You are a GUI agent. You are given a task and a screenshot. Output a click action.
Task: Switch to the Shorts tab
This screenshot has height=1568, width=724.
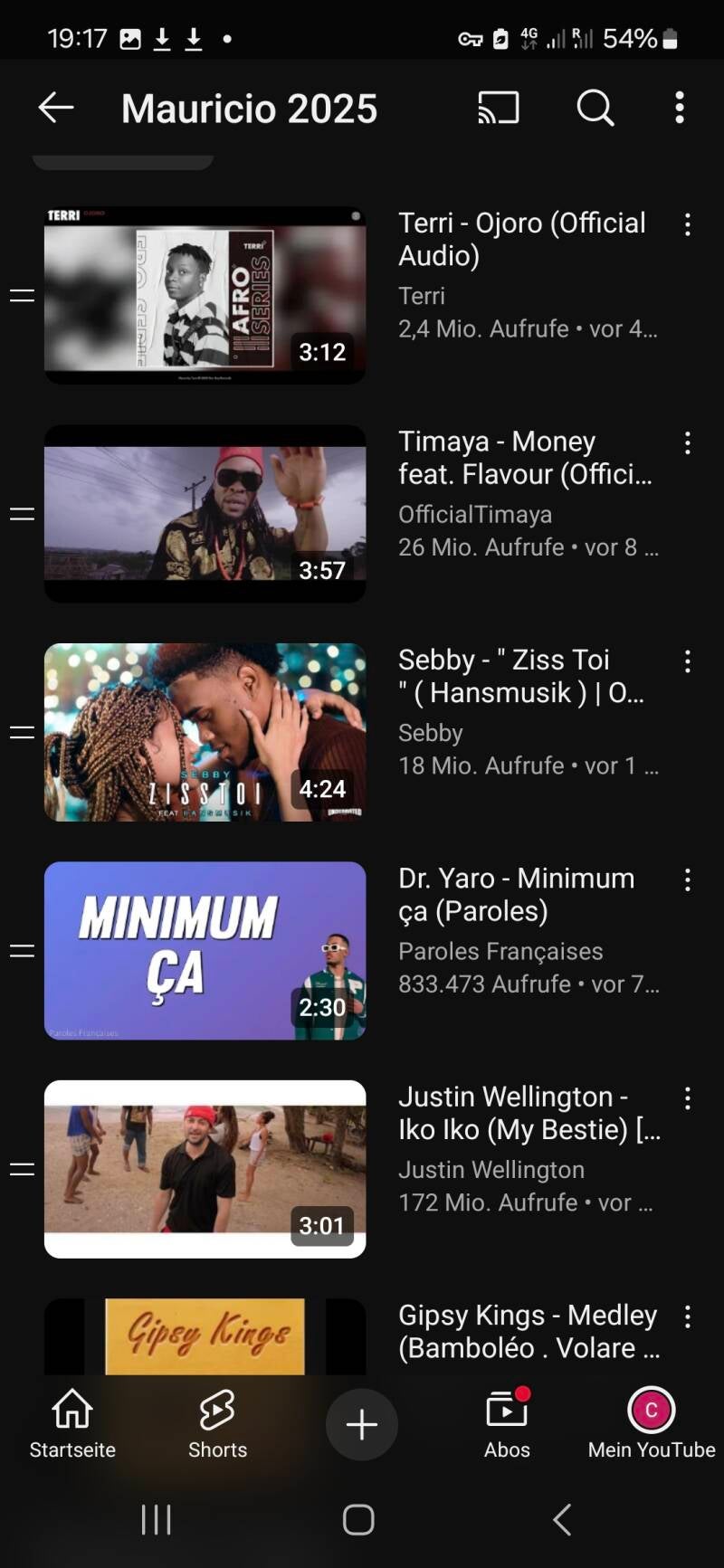[217, 1424]
